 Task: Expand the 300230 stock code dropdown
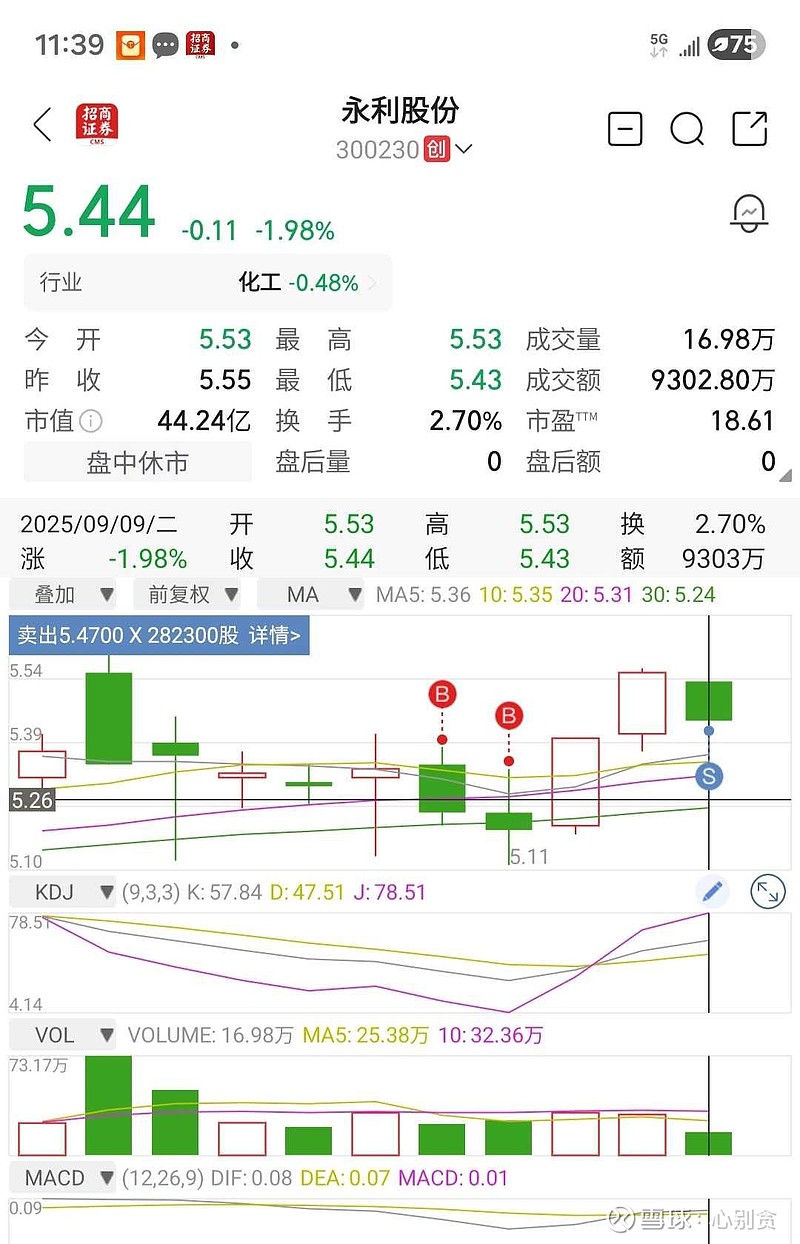[x=463, y=150]
